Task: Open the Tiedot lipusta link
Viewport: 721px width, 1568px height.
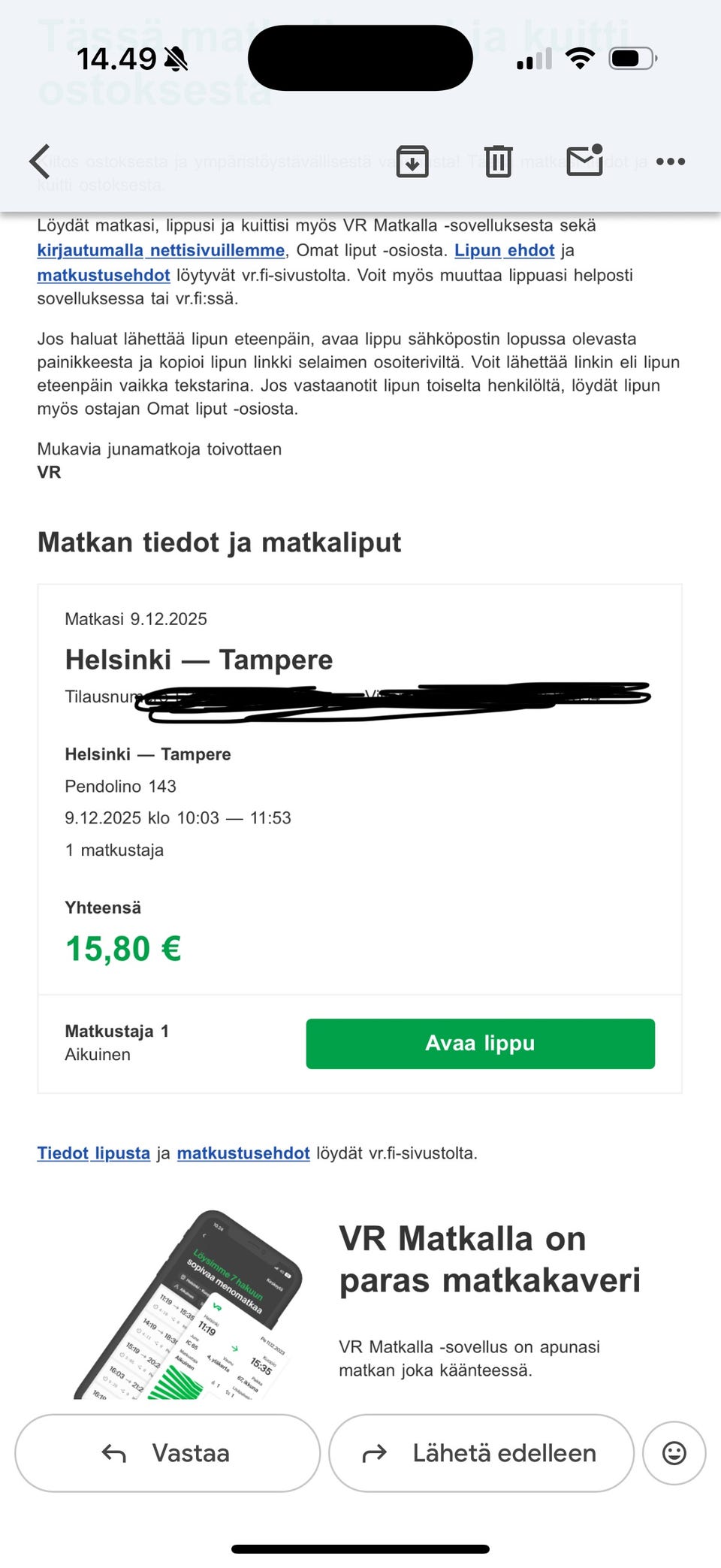Action: pyautogui.click(x=94, y=1153)
